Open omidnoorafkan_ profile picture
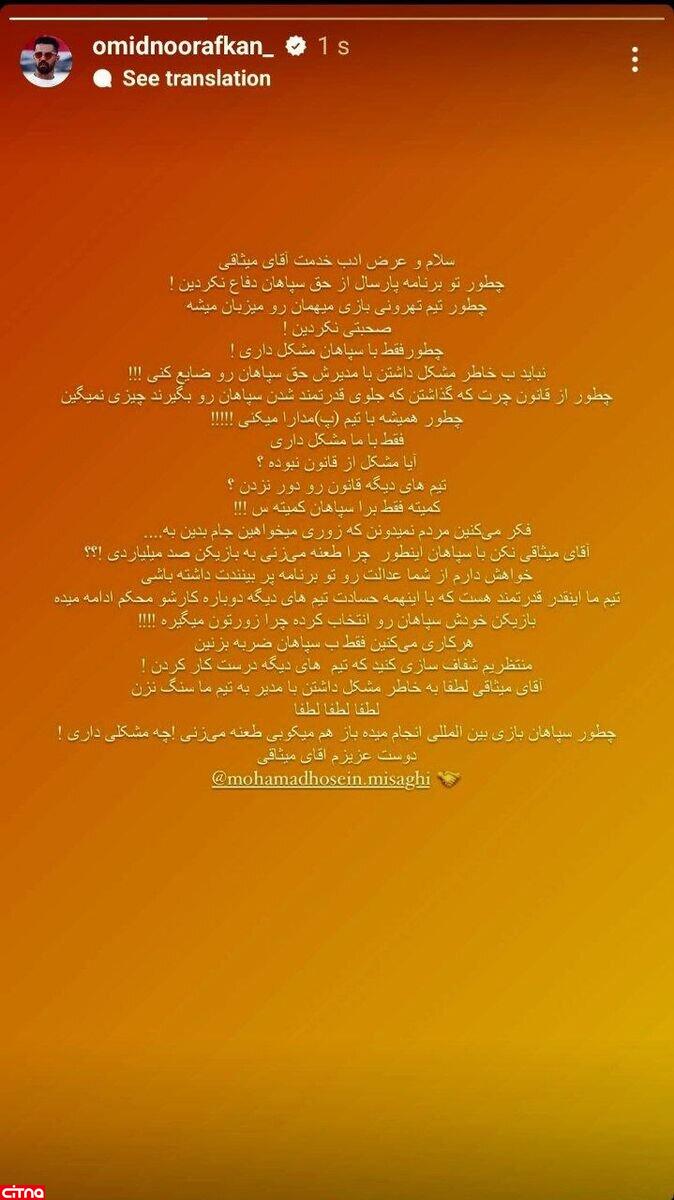This screenshot has width=674, height=1200. pos(46,61)
